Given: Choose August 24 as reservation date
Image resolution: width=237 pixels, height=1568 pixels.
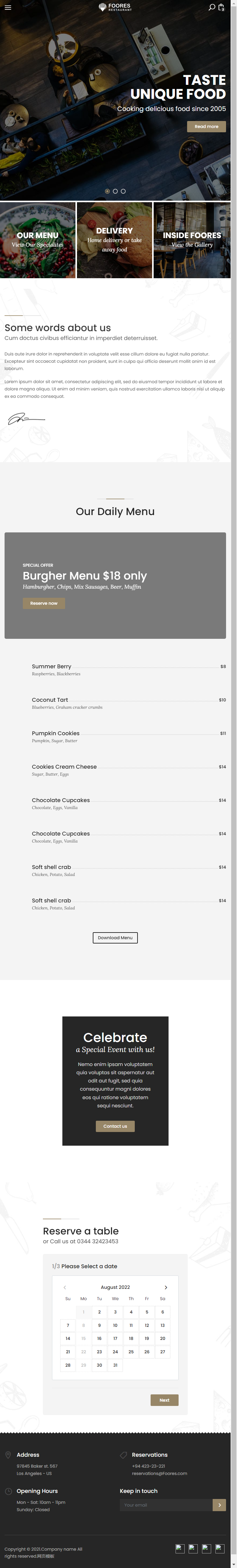Looking at the screenshot, I should [x=115, y=1352].
